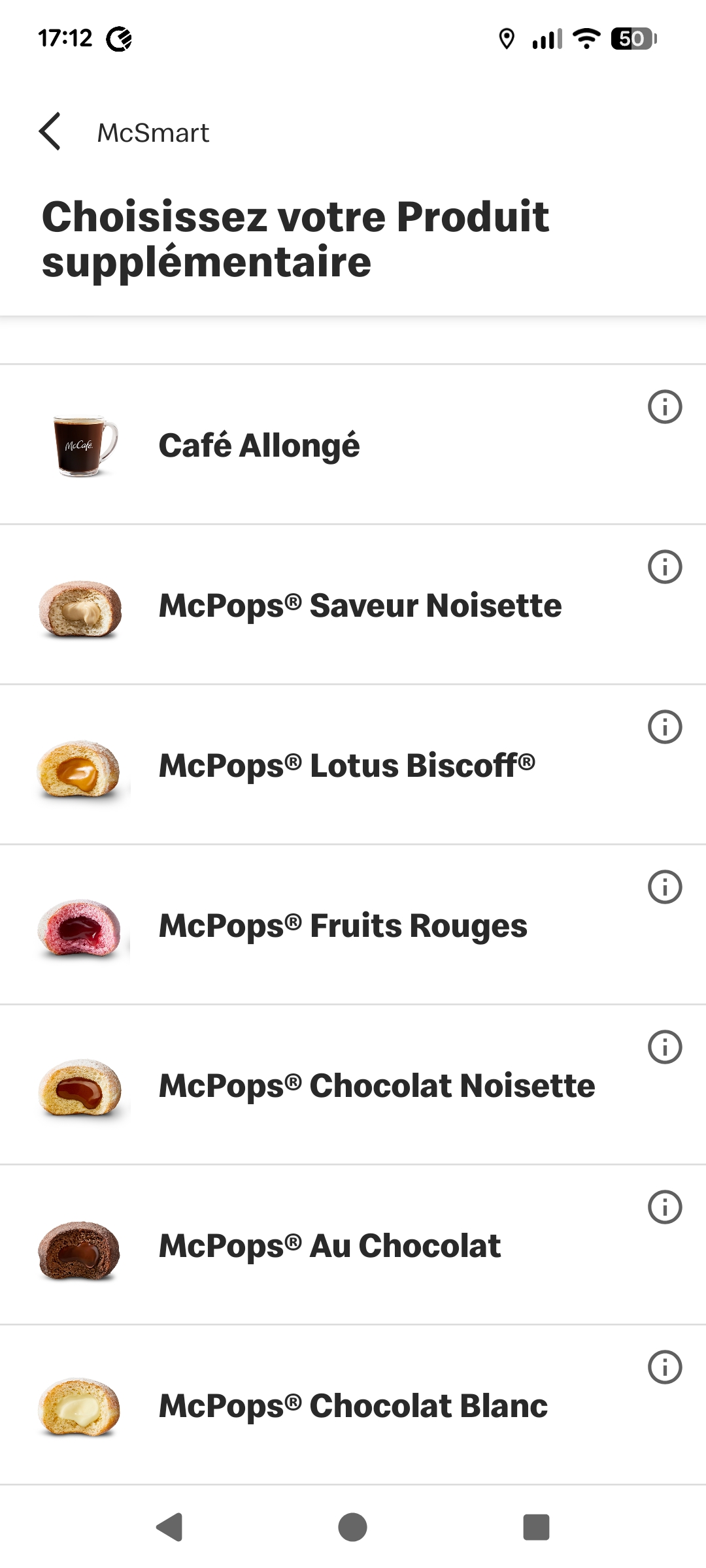The height and width of the screenshot is (1568, 706).
Task: Choose McPops Chocolat Noisette
Action: pyautogui.click(x=377, y=1086)
